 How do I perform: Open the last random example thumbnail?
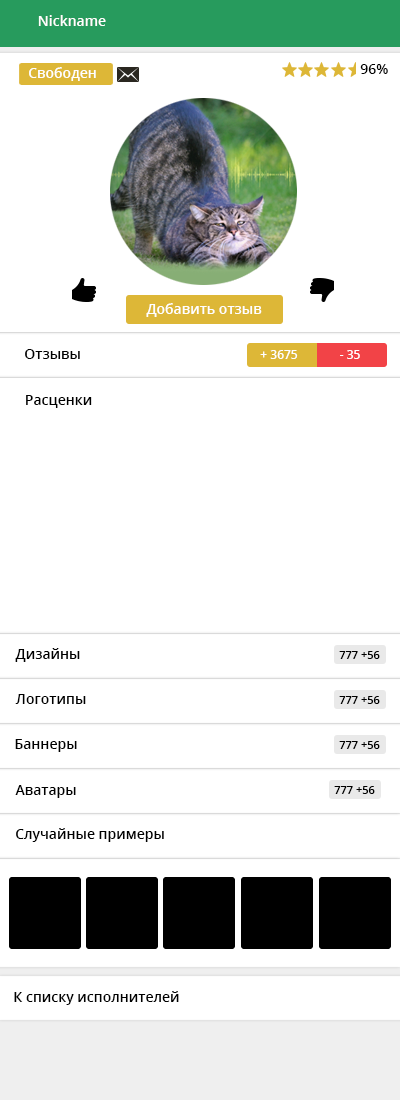pos(355,913)
